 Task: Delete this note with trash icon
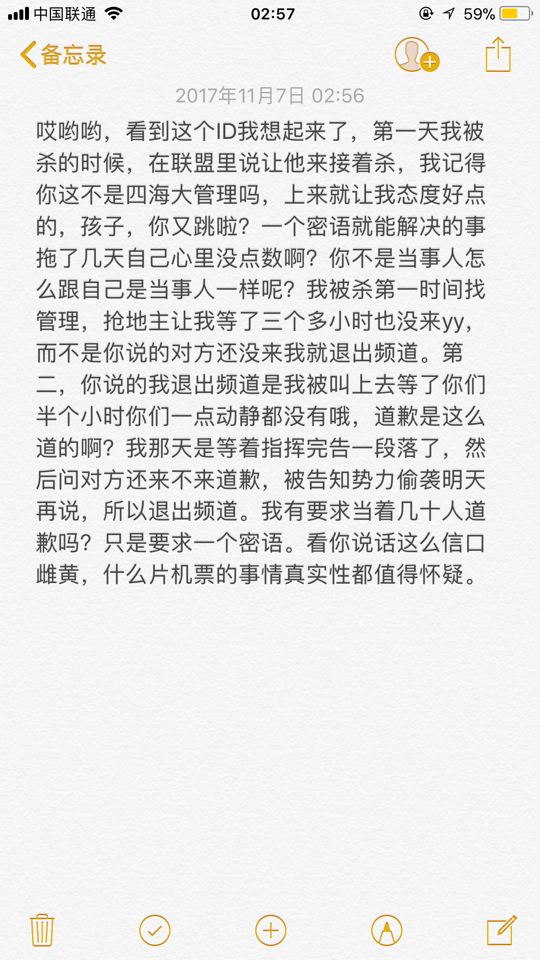coord(42,931)
